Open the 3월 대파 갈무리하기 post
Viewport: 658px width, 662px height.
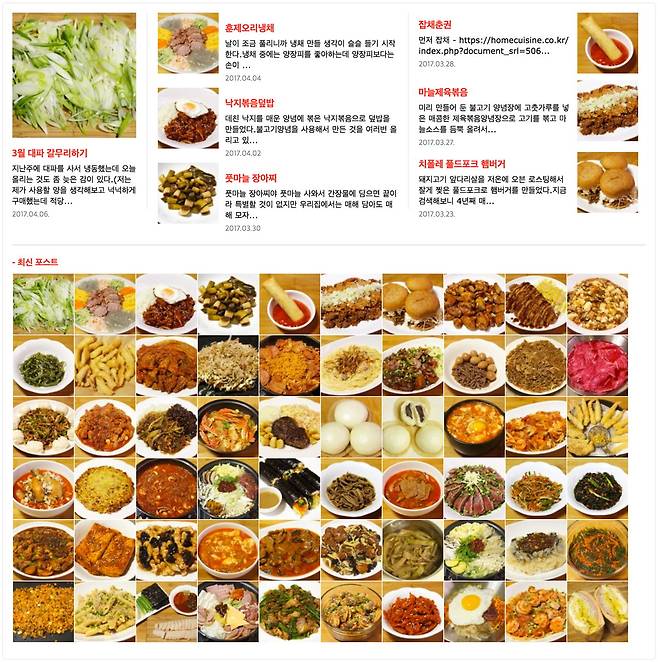[50, 153]
